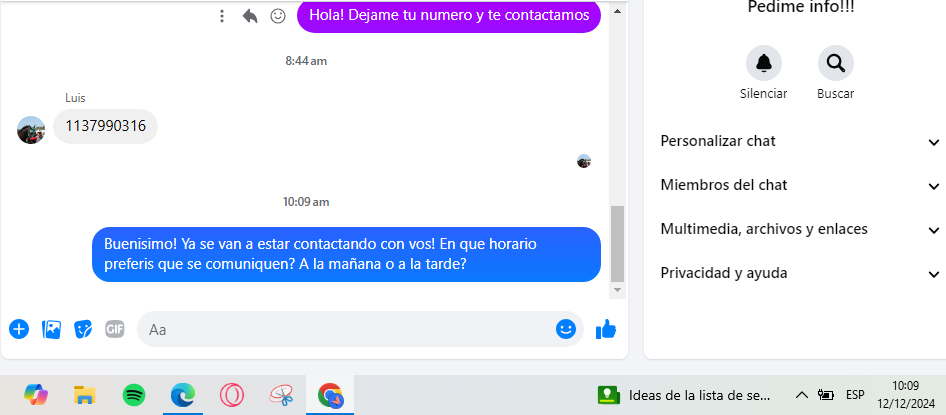Open Luis's profile picture
Image resolution: width=946 pixels, height=415 pixels.
(31, 130)
